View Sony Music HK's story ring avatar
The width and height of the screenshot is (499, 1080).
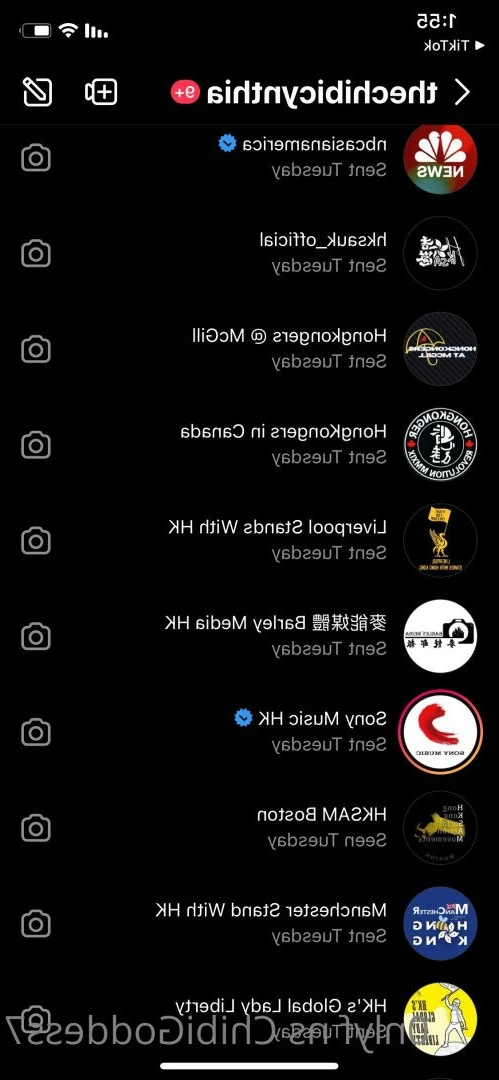click(x=440, y=733)
